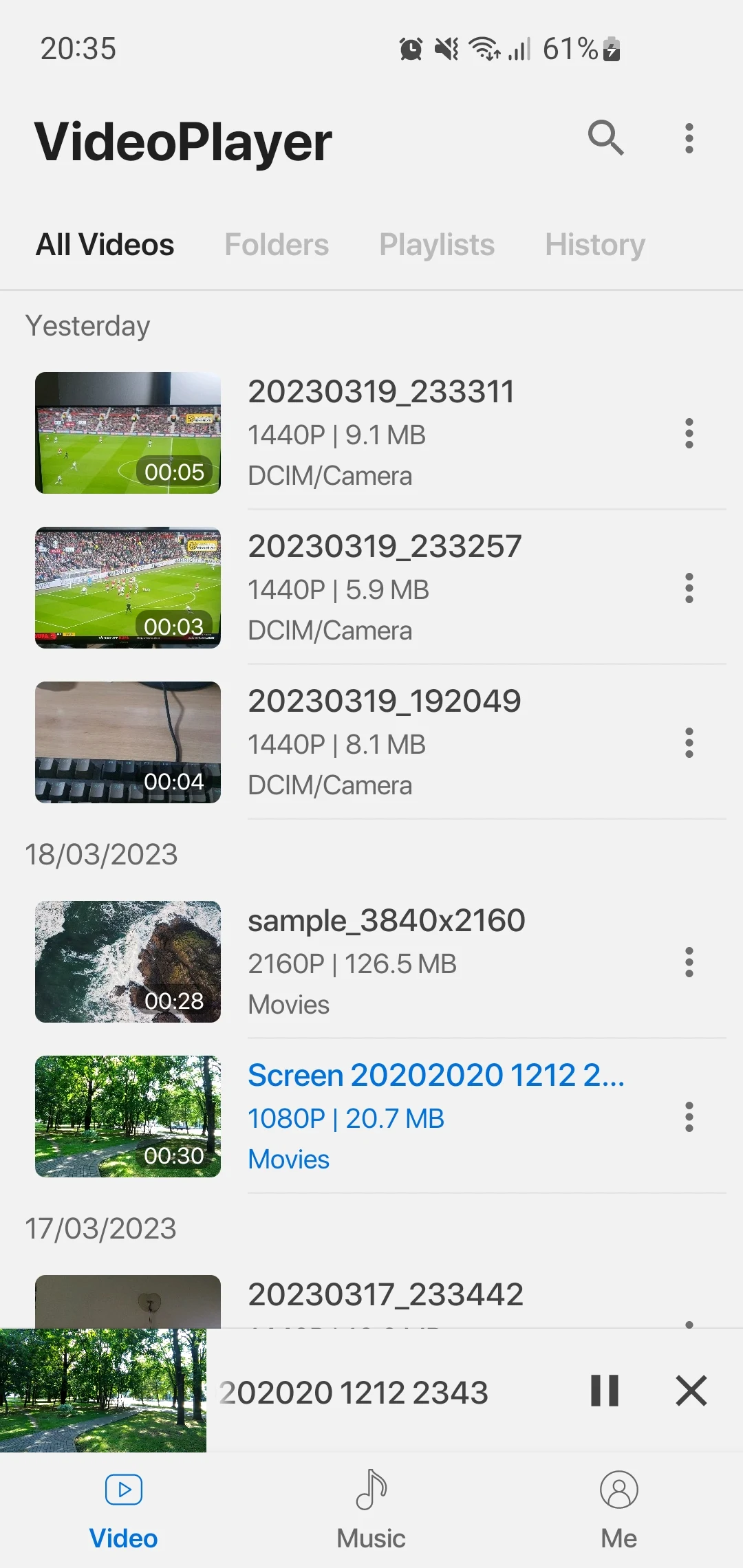Open options for sample_3840x2160 video

pos(689,963)
